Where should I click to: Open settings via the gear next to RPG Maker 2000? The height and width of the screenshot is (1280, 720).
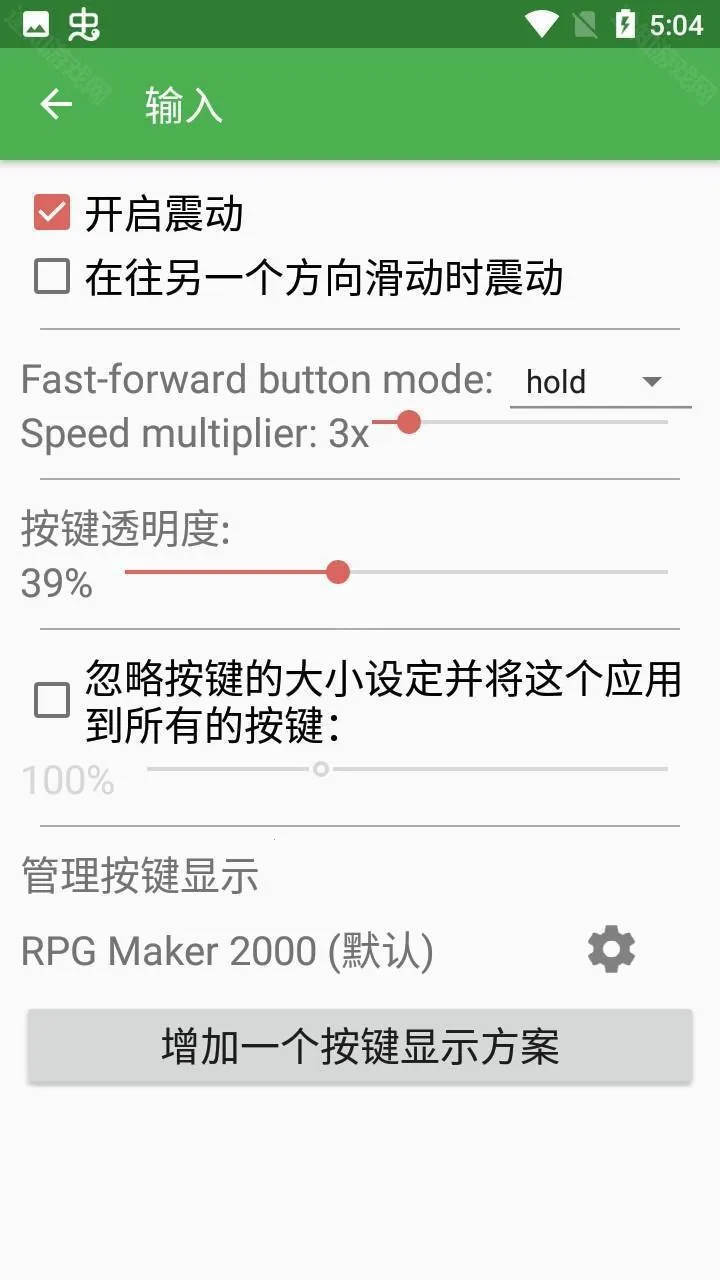point(611,948)
